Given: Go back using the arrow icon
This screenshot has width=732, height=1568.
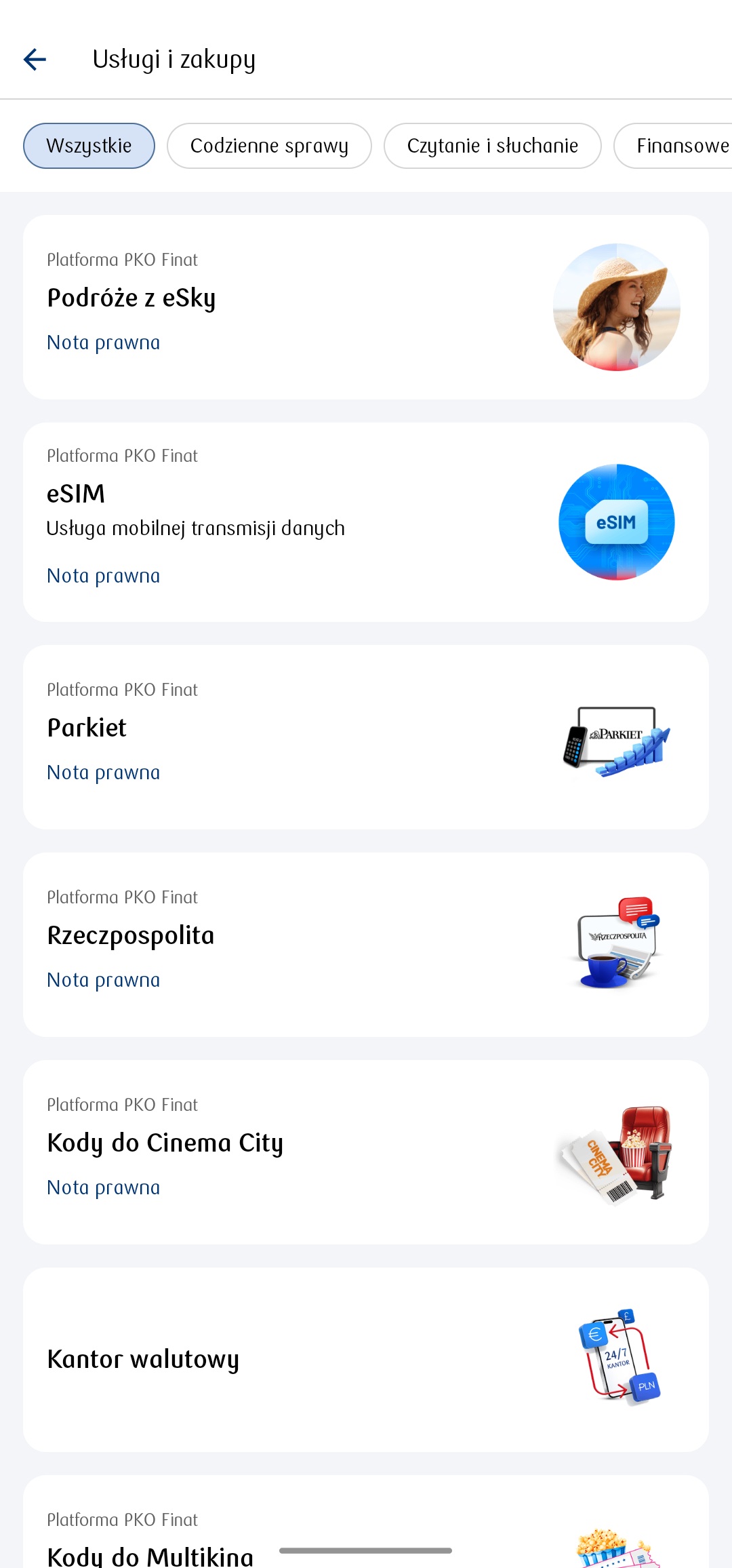Looking at the screenshot, I should tap(35, 60).
